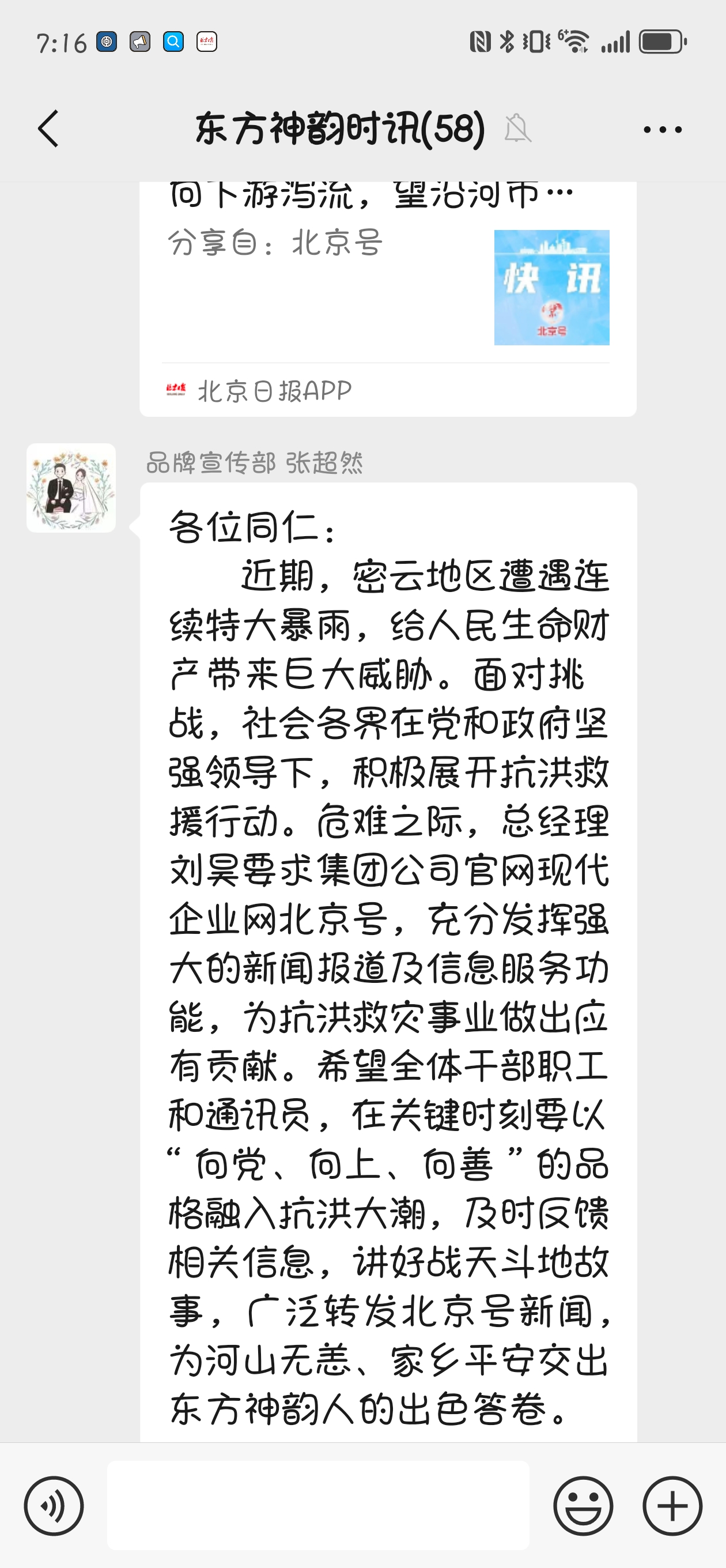Open the plus attachments panel
726x1568 pixels.
(672, 1506)
